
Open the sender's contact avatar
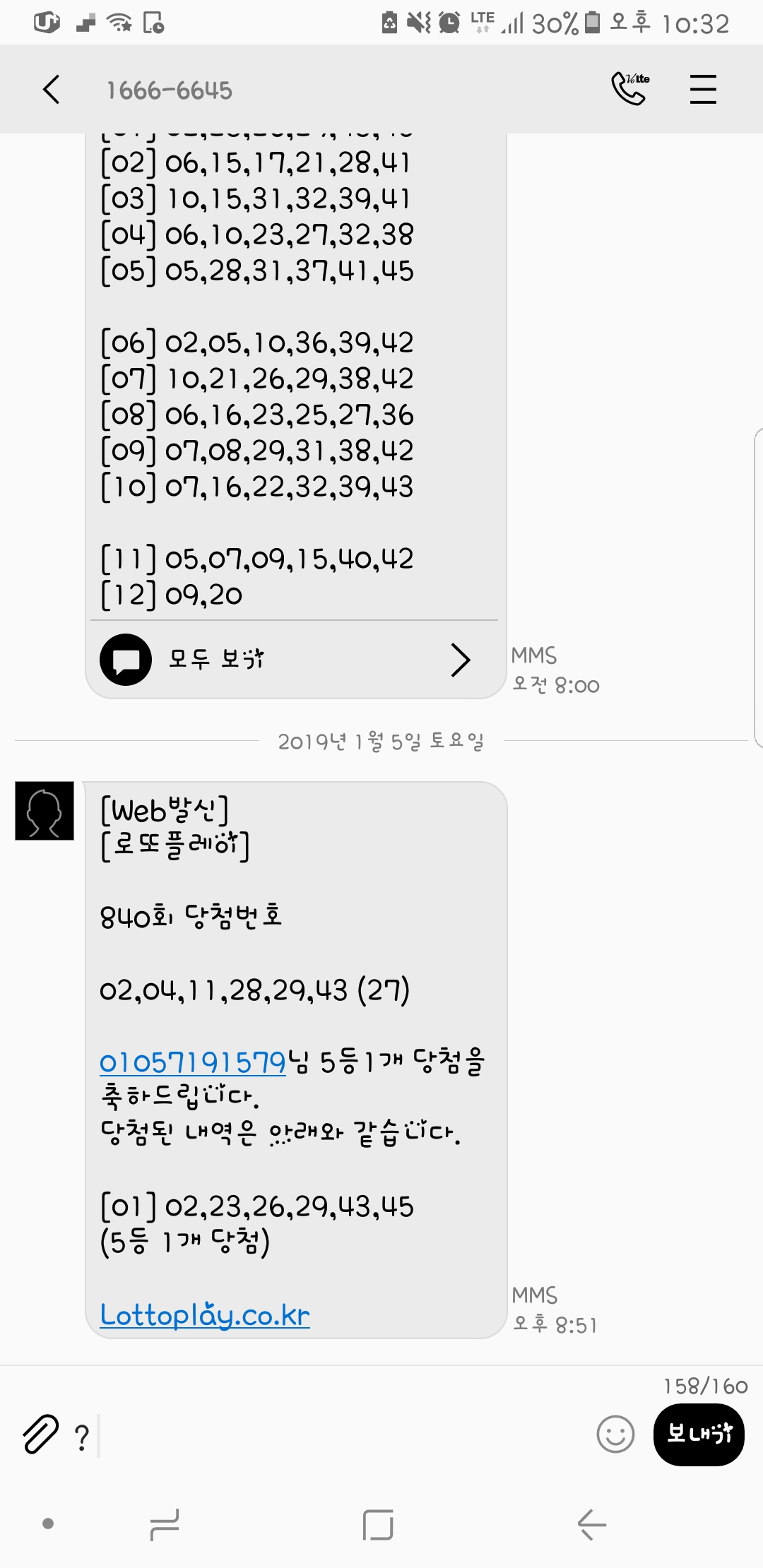[x=45, y=811]
